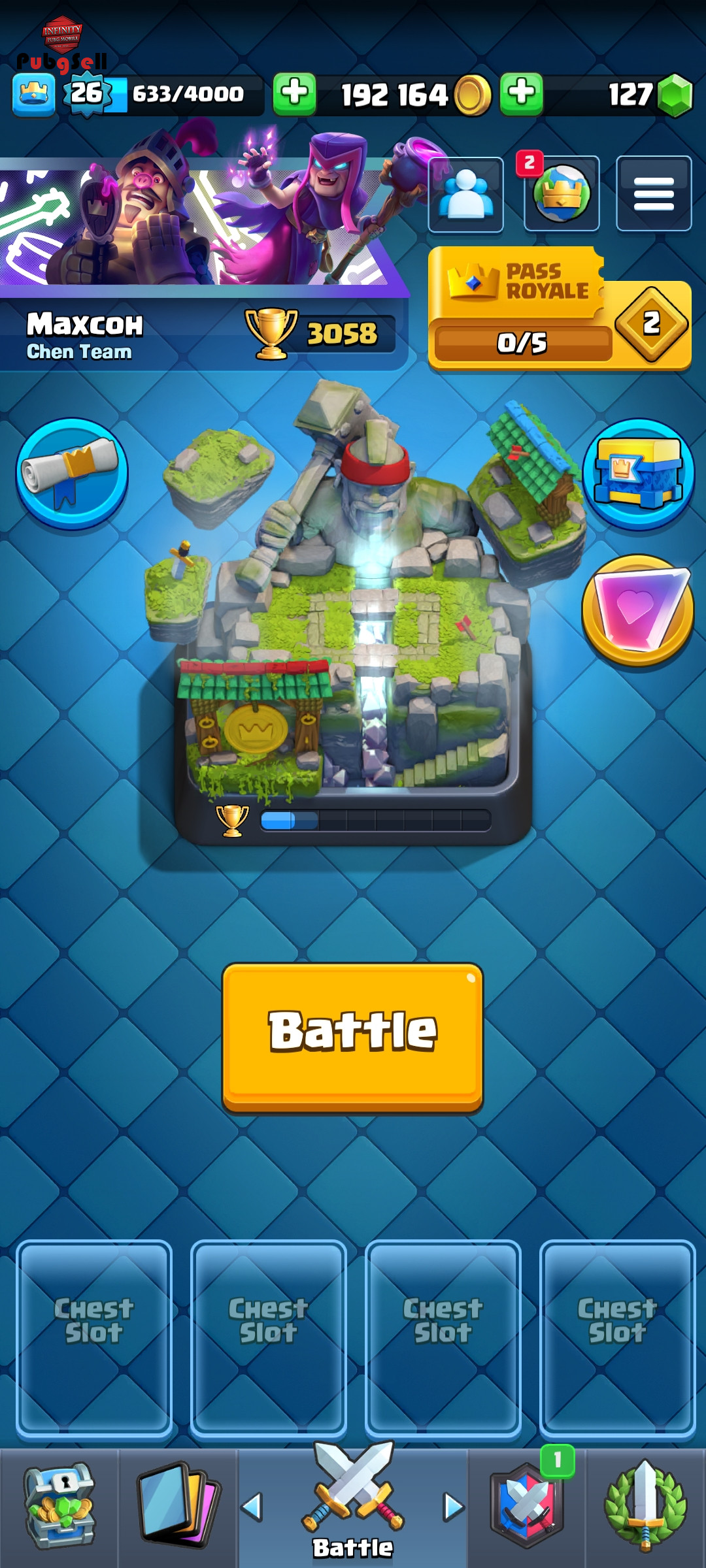Open Pass Royale progress

tap(560, 308)
